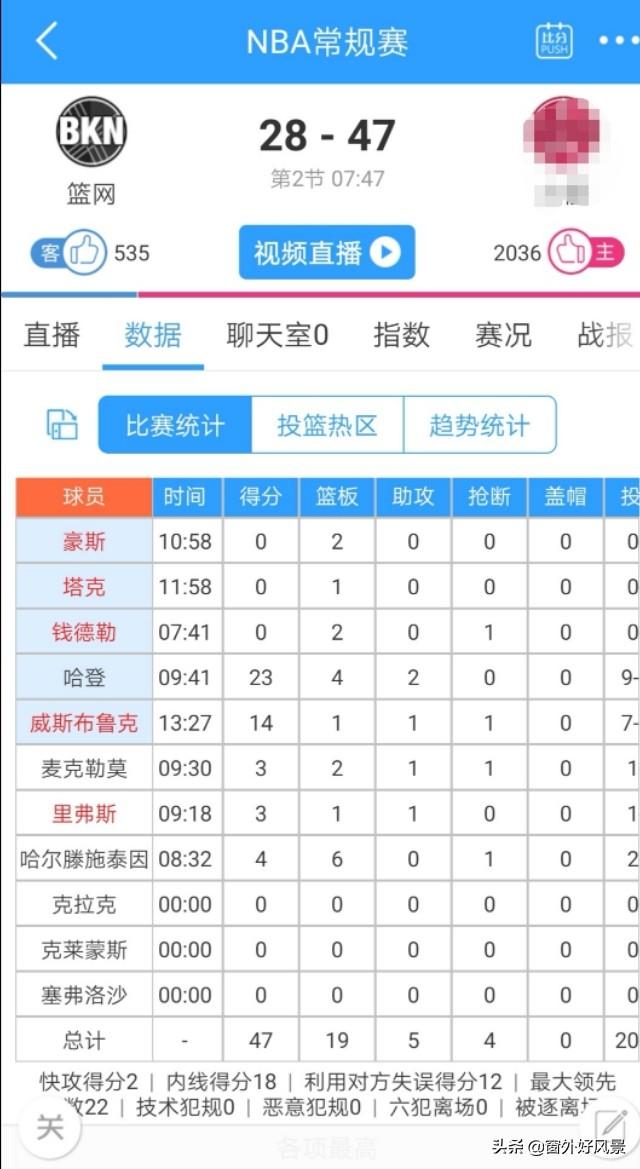Open the 篮网 team logo
The image size is (640, 1169).
click(x=91, y=131)
